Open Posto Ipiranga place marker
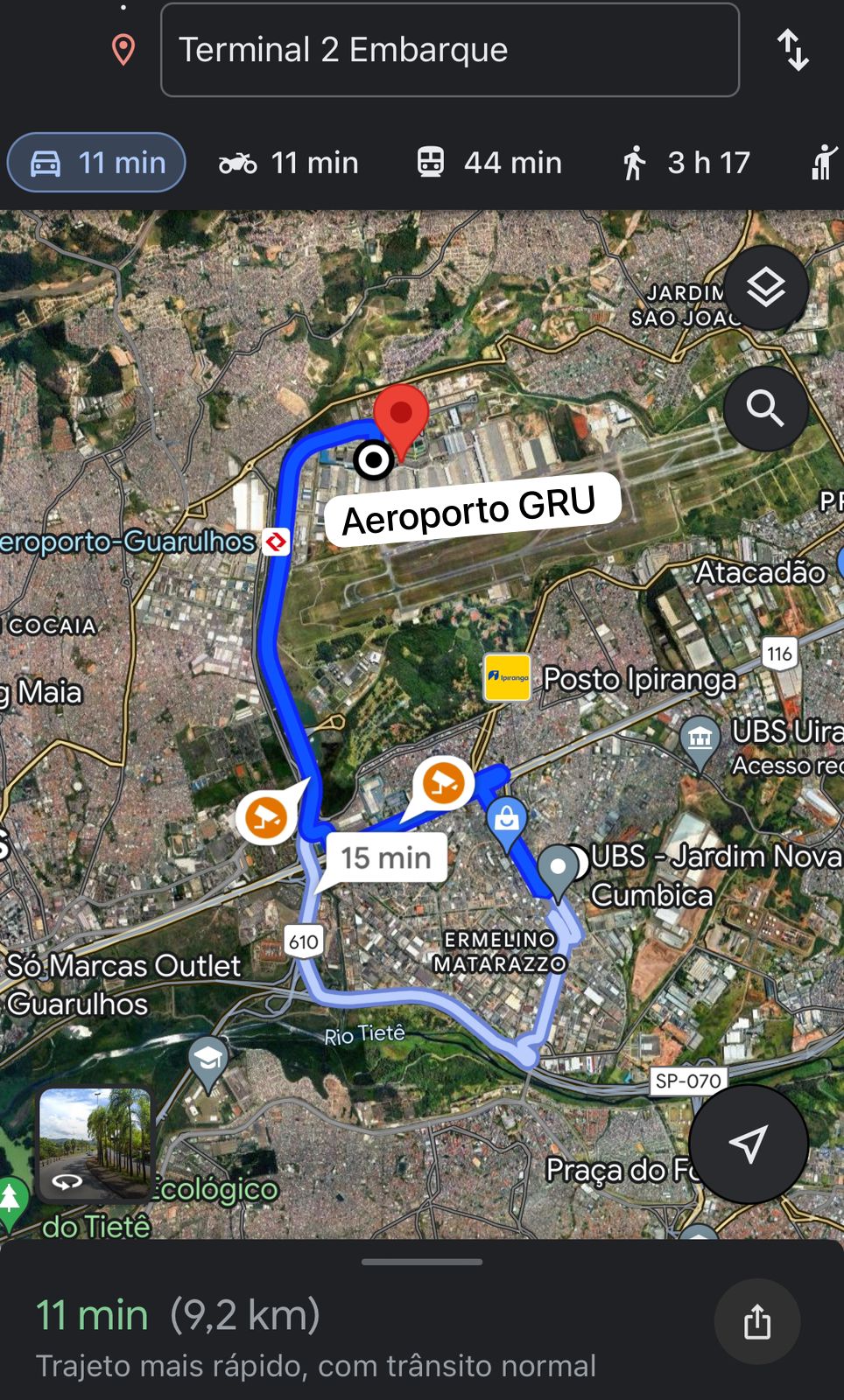This screenshot has height=1400, width=844. point(508,678)
